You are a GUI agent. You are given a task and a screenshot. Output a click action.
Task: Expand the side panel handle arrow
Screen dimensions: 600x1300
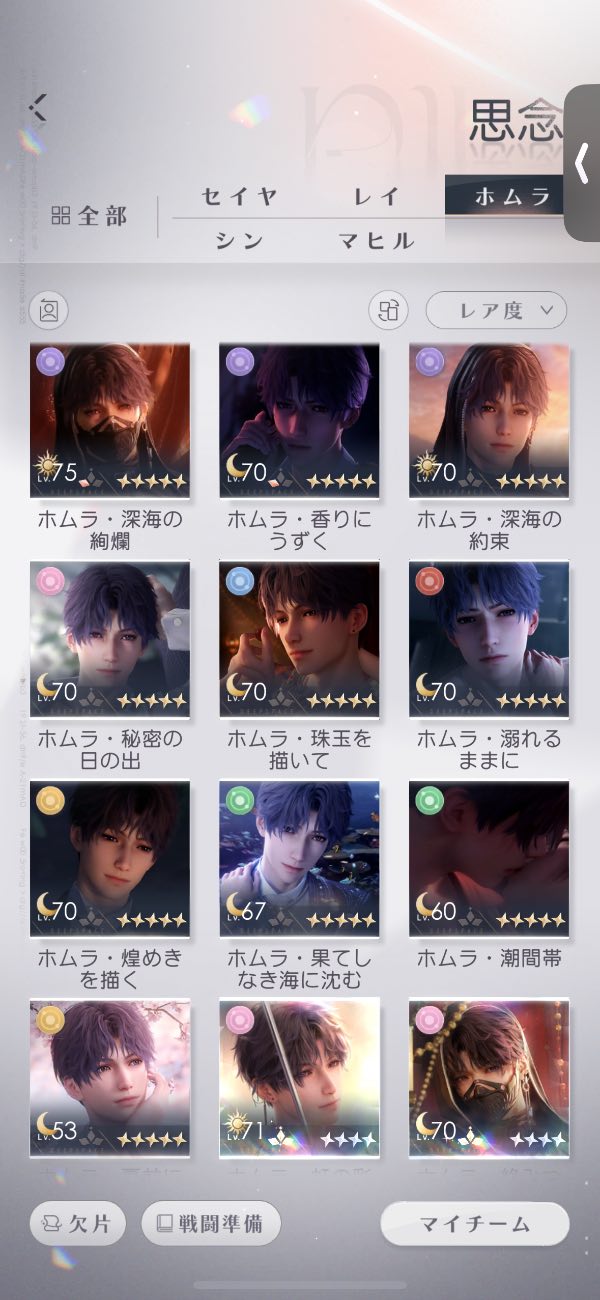click(583, 163)
